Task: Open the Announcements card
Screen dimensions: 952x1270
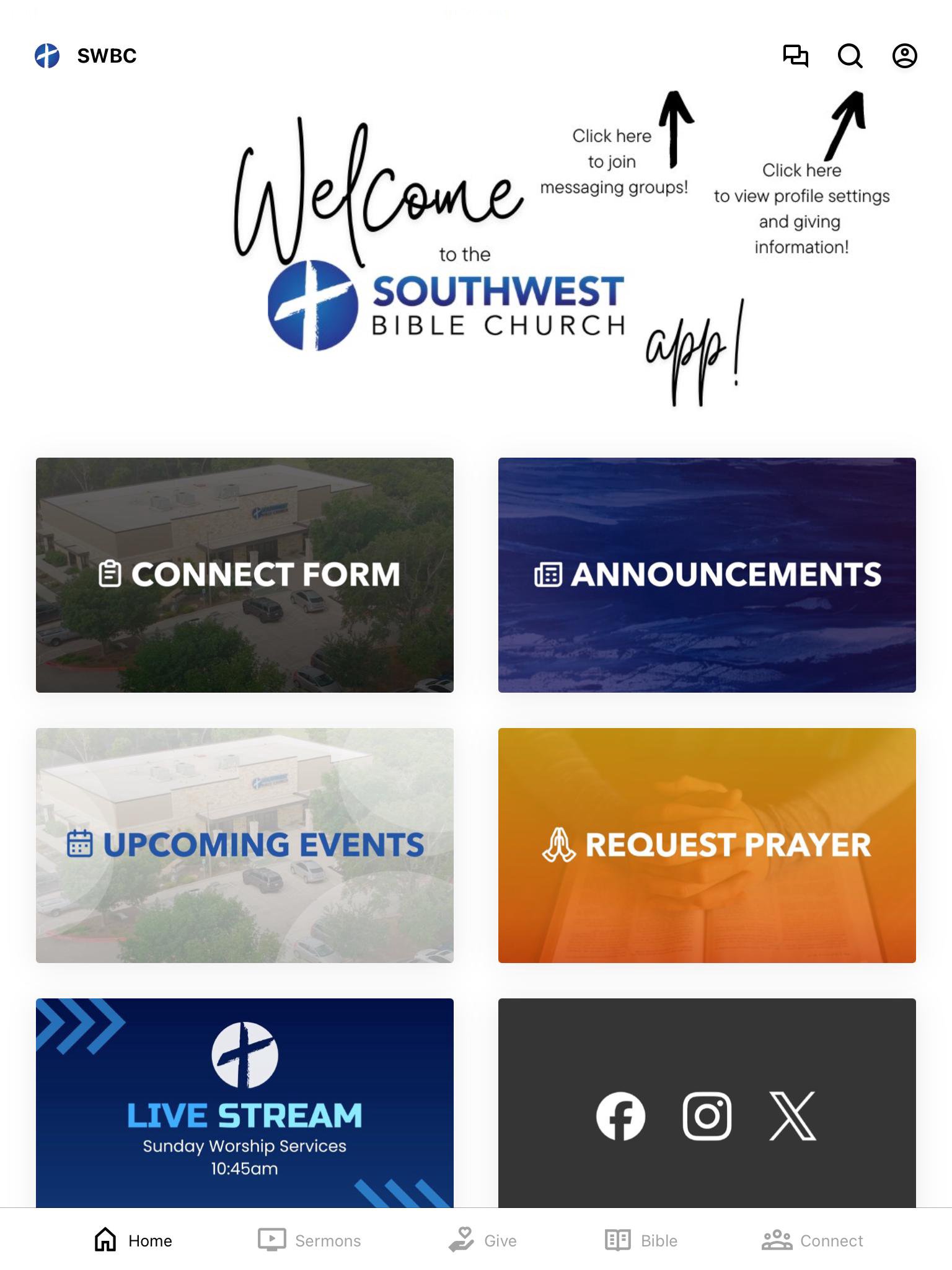Action: click(x=707, y=575)
